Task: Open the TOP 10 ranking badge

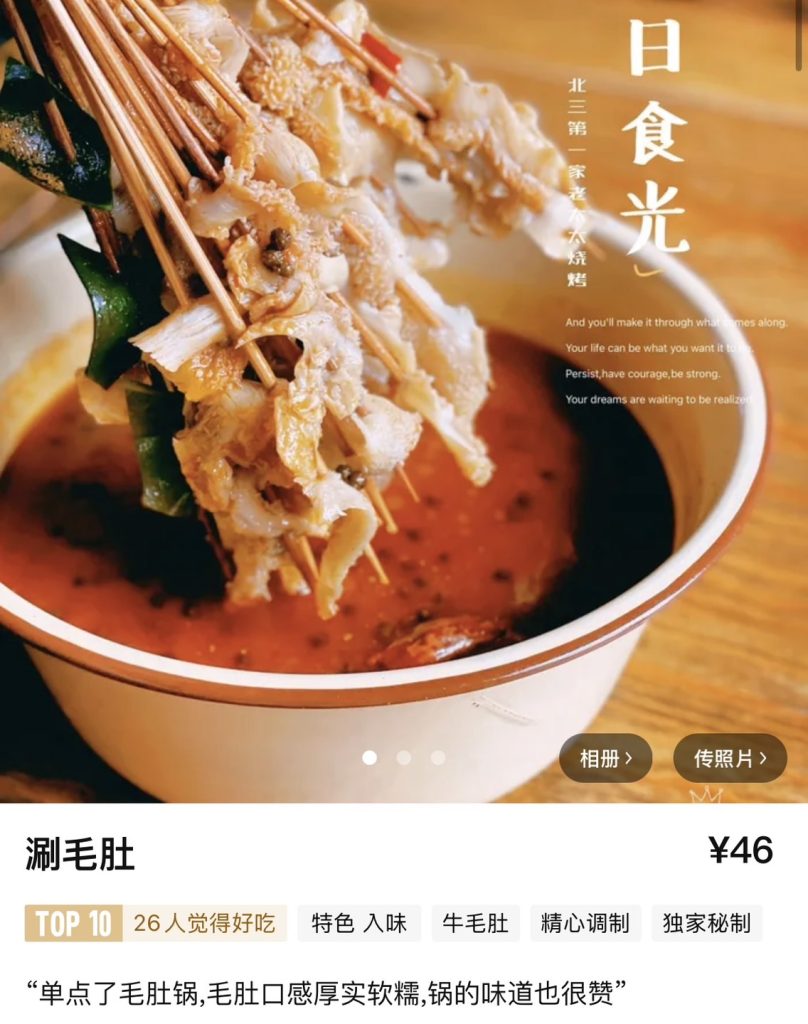Action: [x=74, y=923]
